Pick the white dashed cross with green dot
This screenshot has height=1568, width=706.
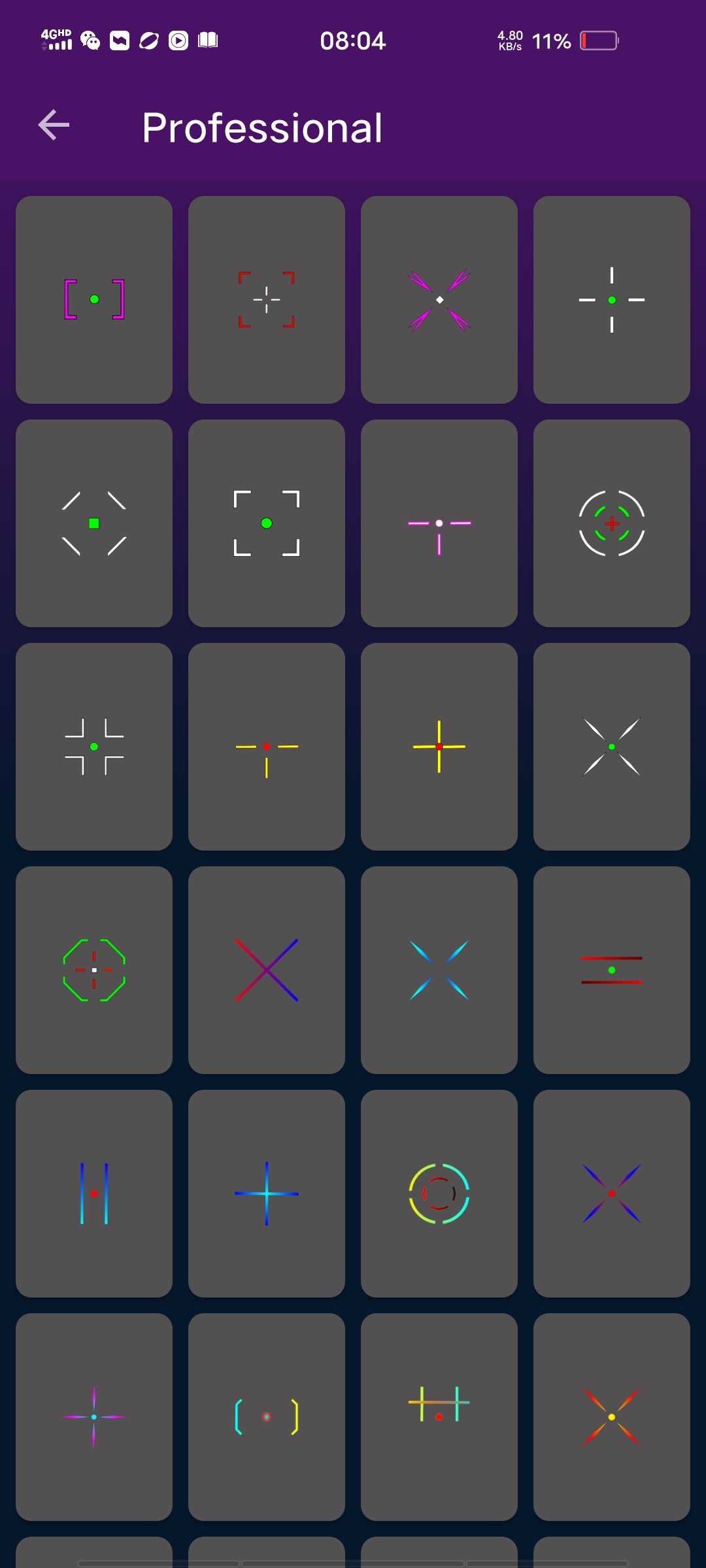point(612,300)
